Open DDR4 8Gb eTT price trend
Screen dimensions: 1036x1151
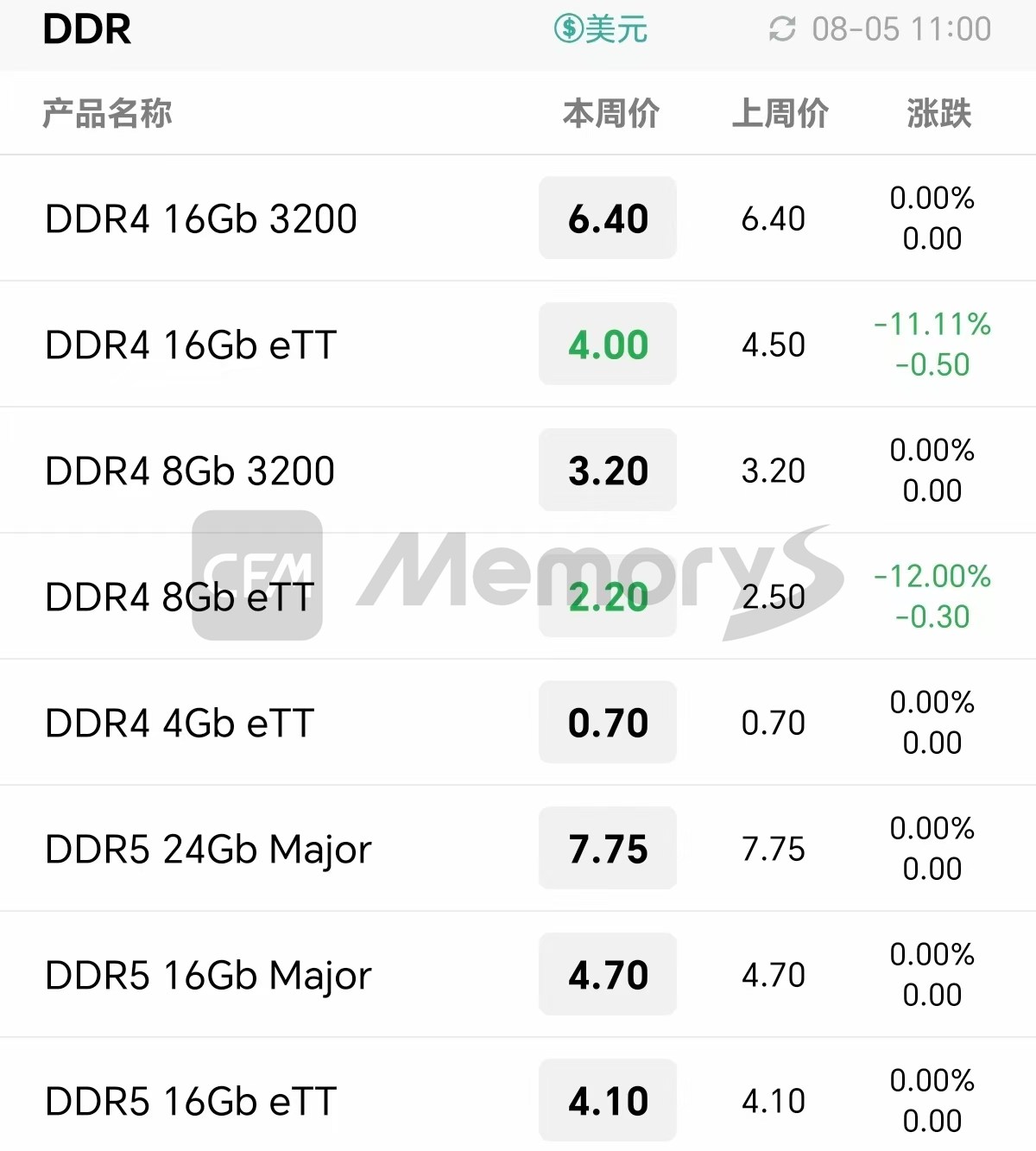point(180,597)
